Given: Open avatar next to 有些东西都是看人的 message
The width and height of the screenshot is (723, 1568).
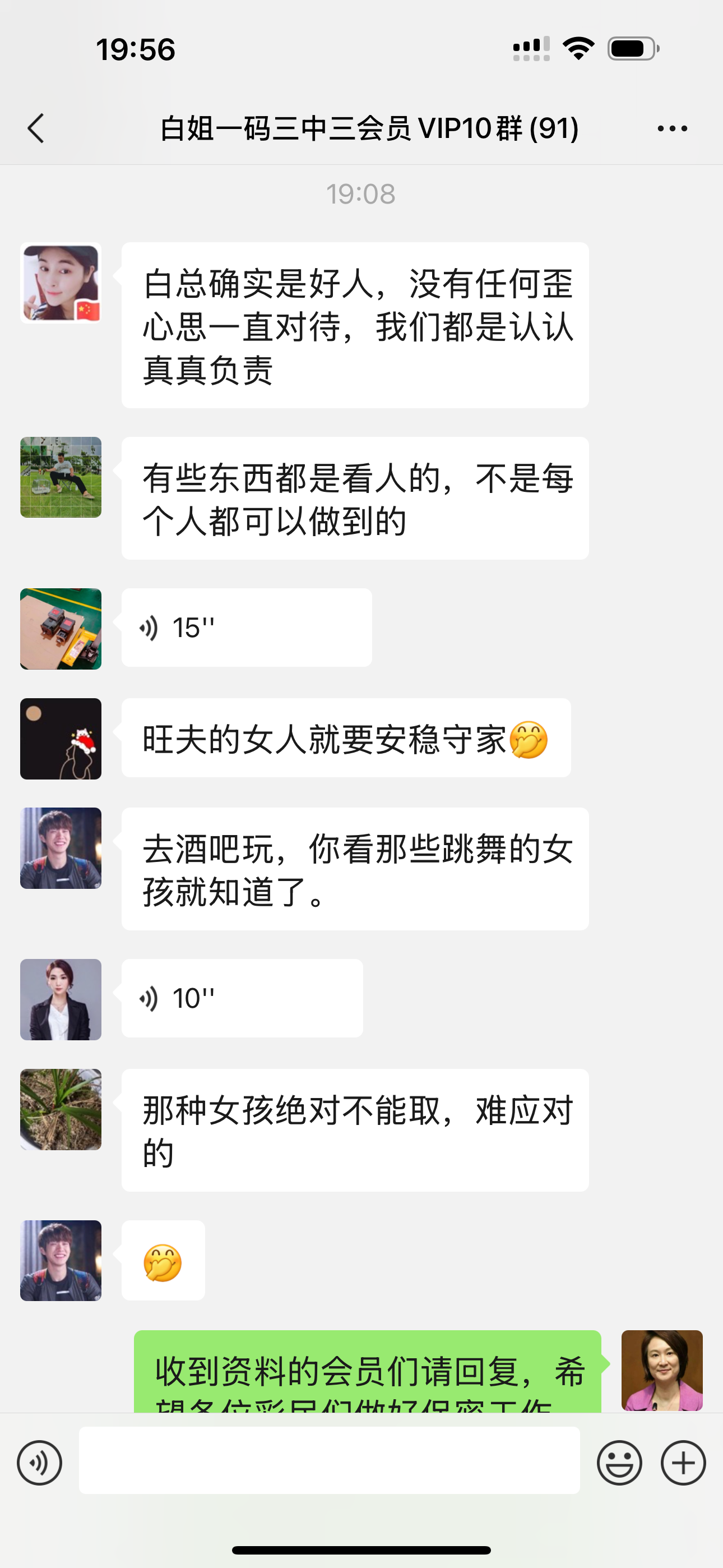Looking at the screenshot, I should click(x=61, y=477).
